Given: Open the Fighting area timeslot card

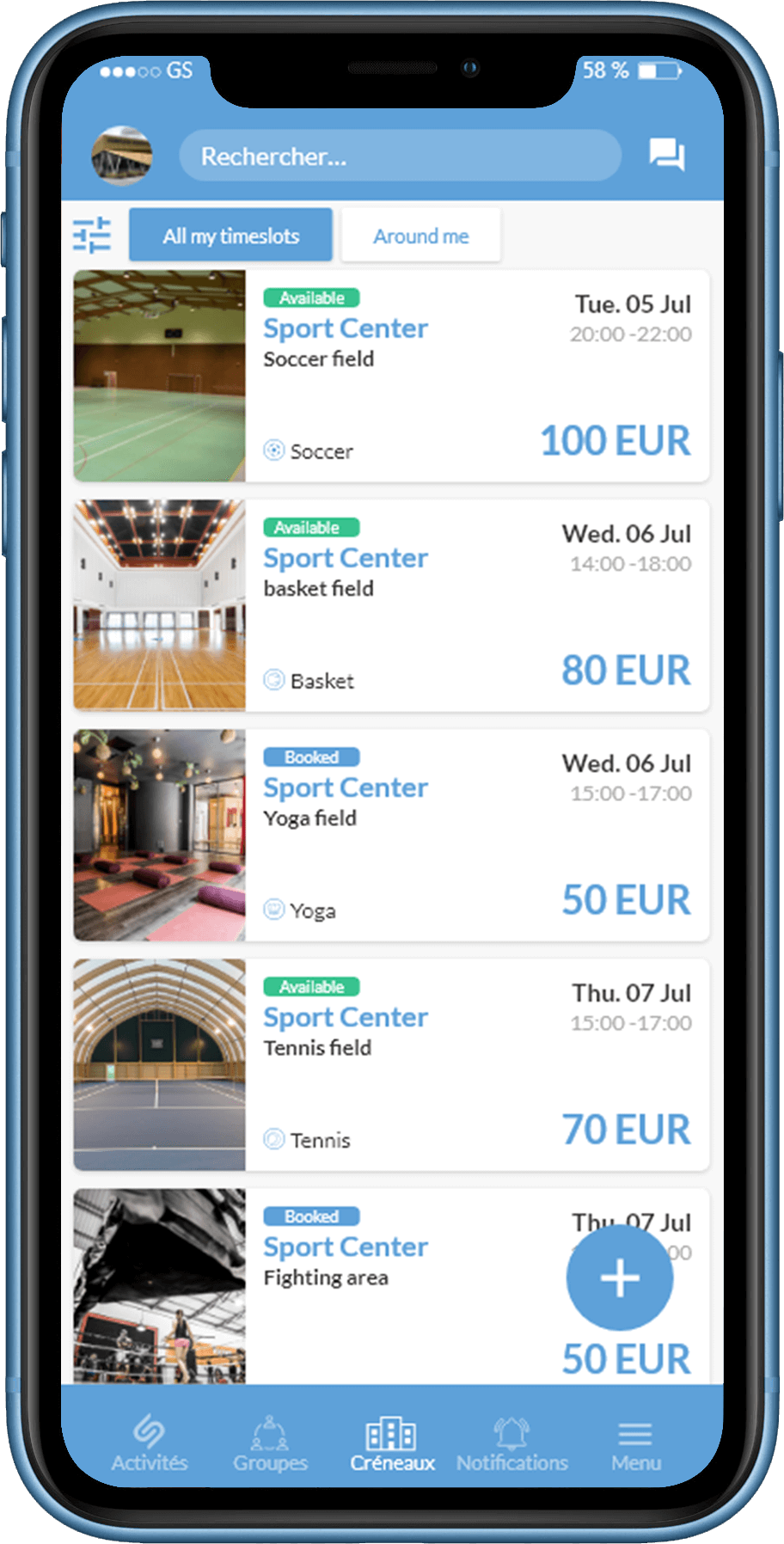Looking at the screenshot, I should pos(391,1286).
